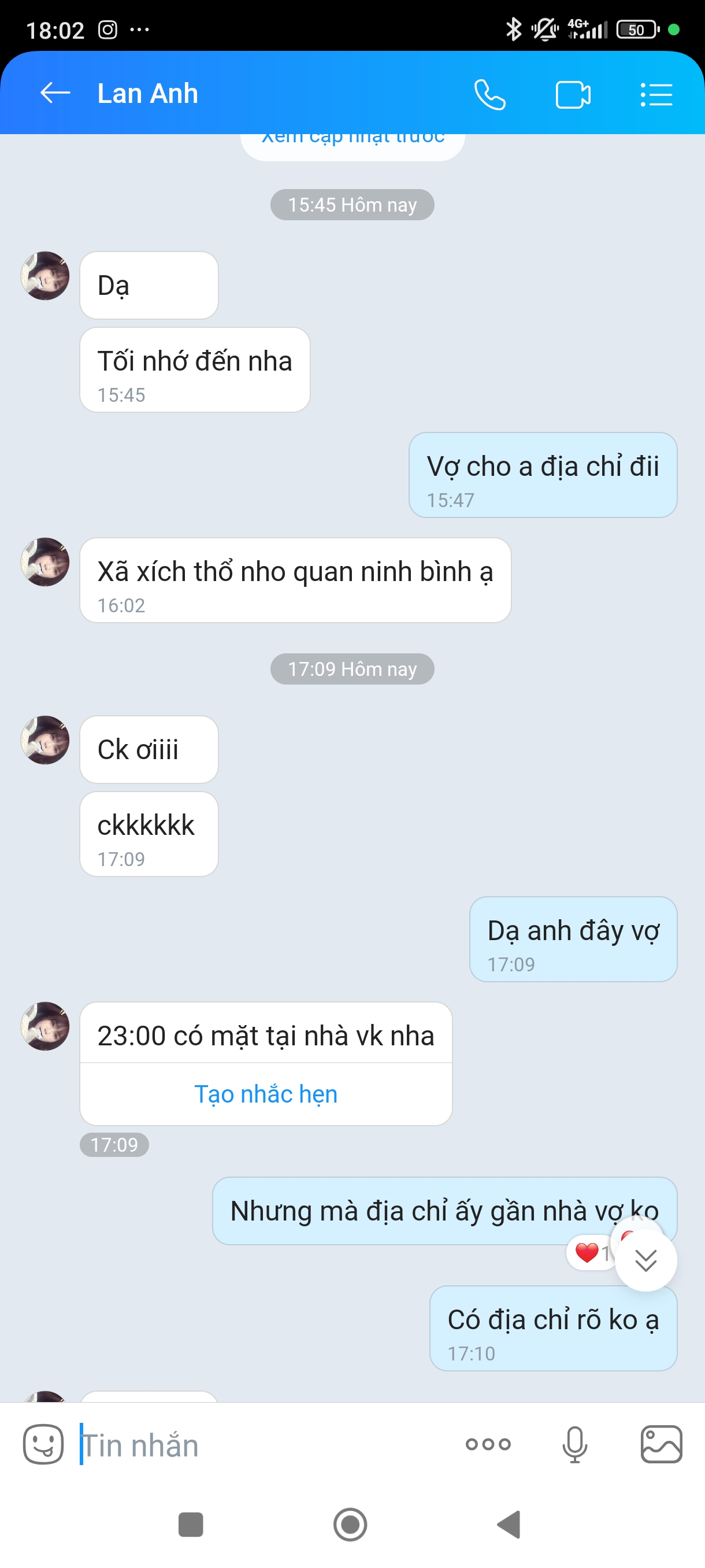Tap the heart reaction on message

(x=587, y=1253)
